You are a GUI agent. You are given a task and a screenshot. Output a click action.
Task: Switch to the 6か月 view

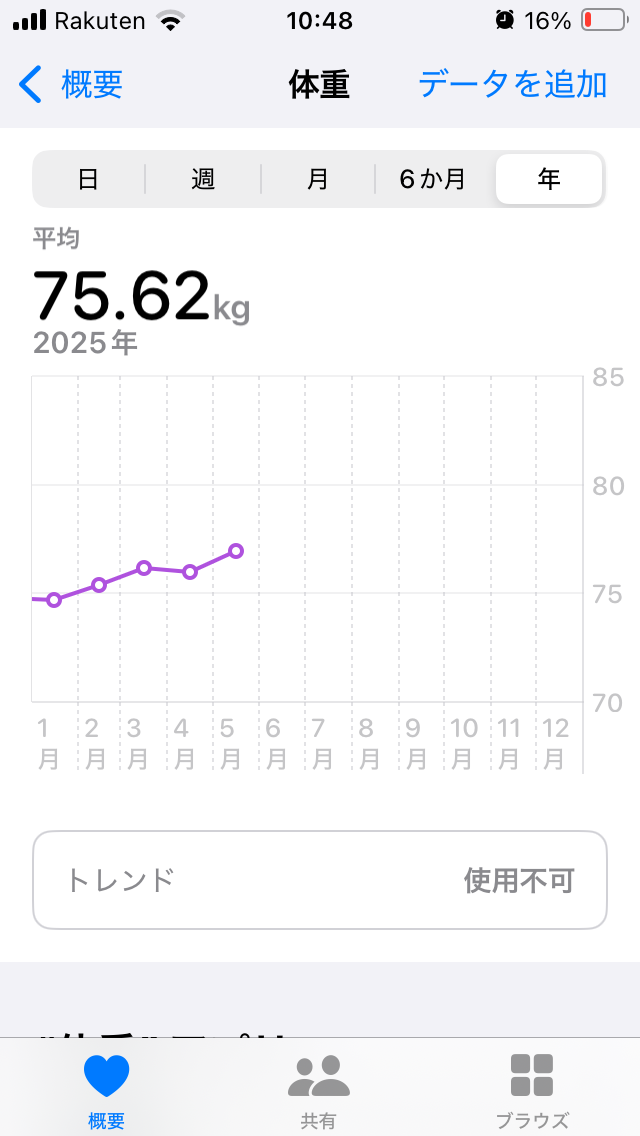[x=433, y=180]
